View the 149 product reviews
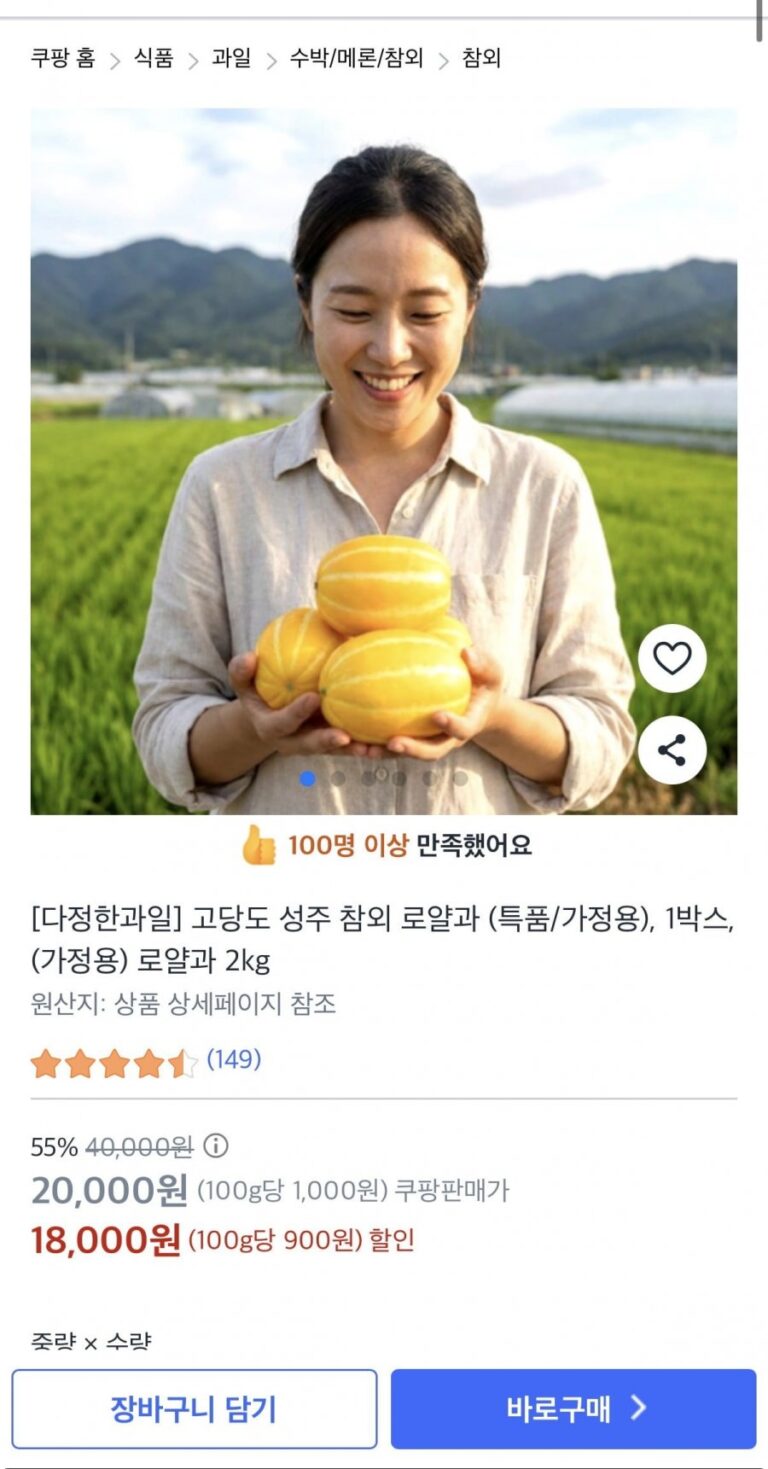 [x=233, y=1060]
